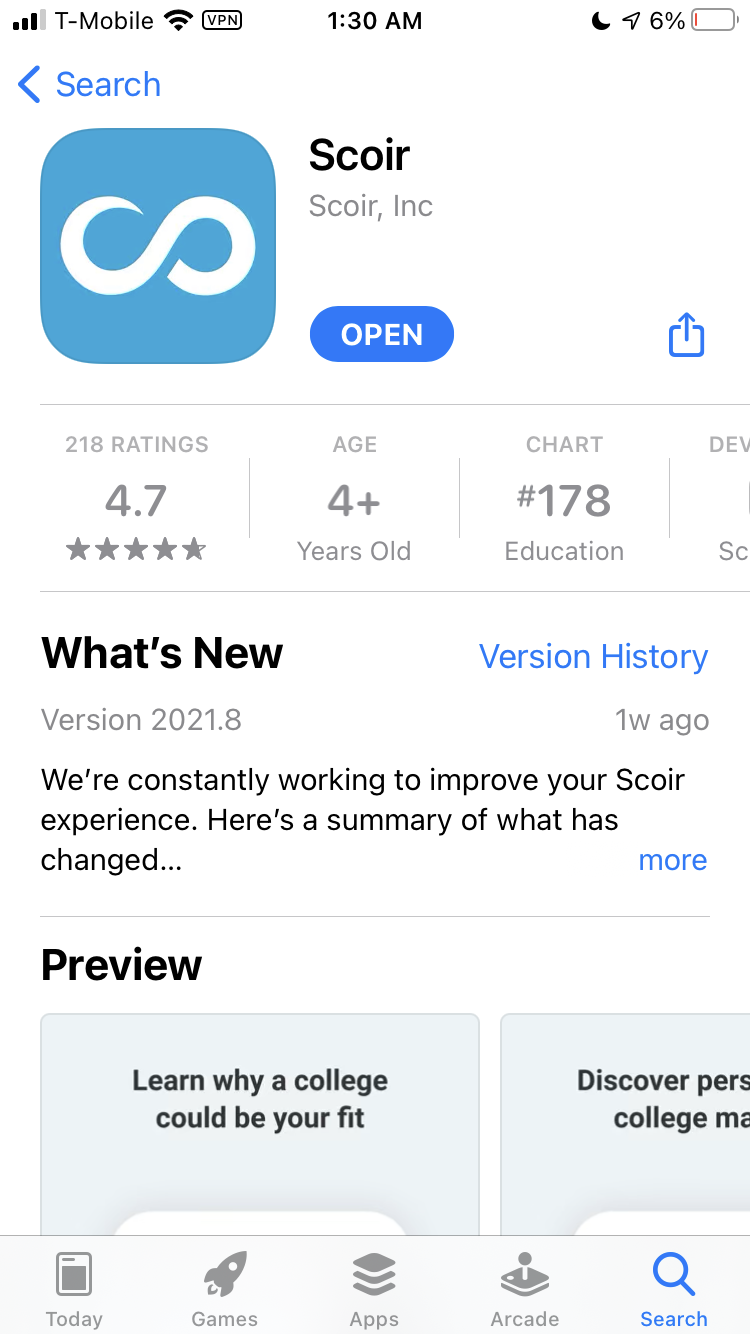750x1334 pixels.
Task: Share the Scoir app page
Action: [x=686, y=334]
